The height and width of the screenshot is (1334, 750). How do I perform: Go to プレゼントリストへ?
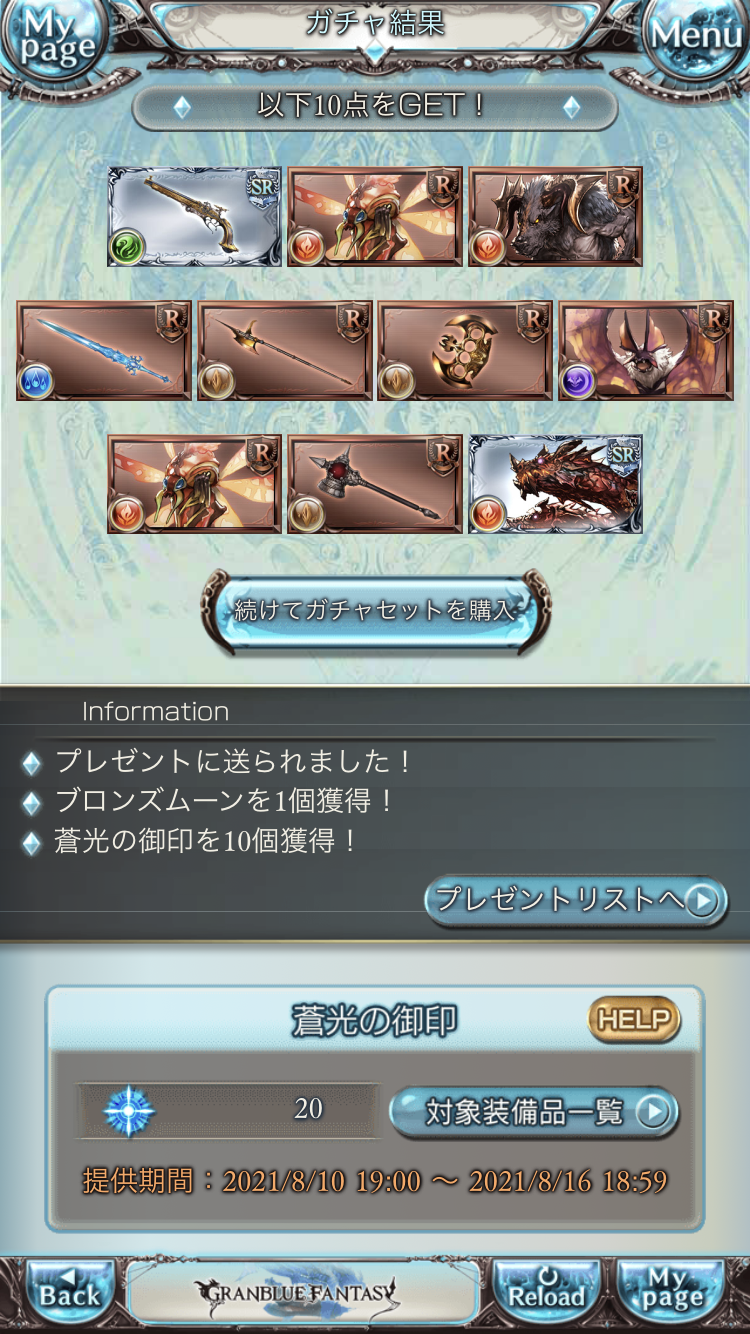576,900
